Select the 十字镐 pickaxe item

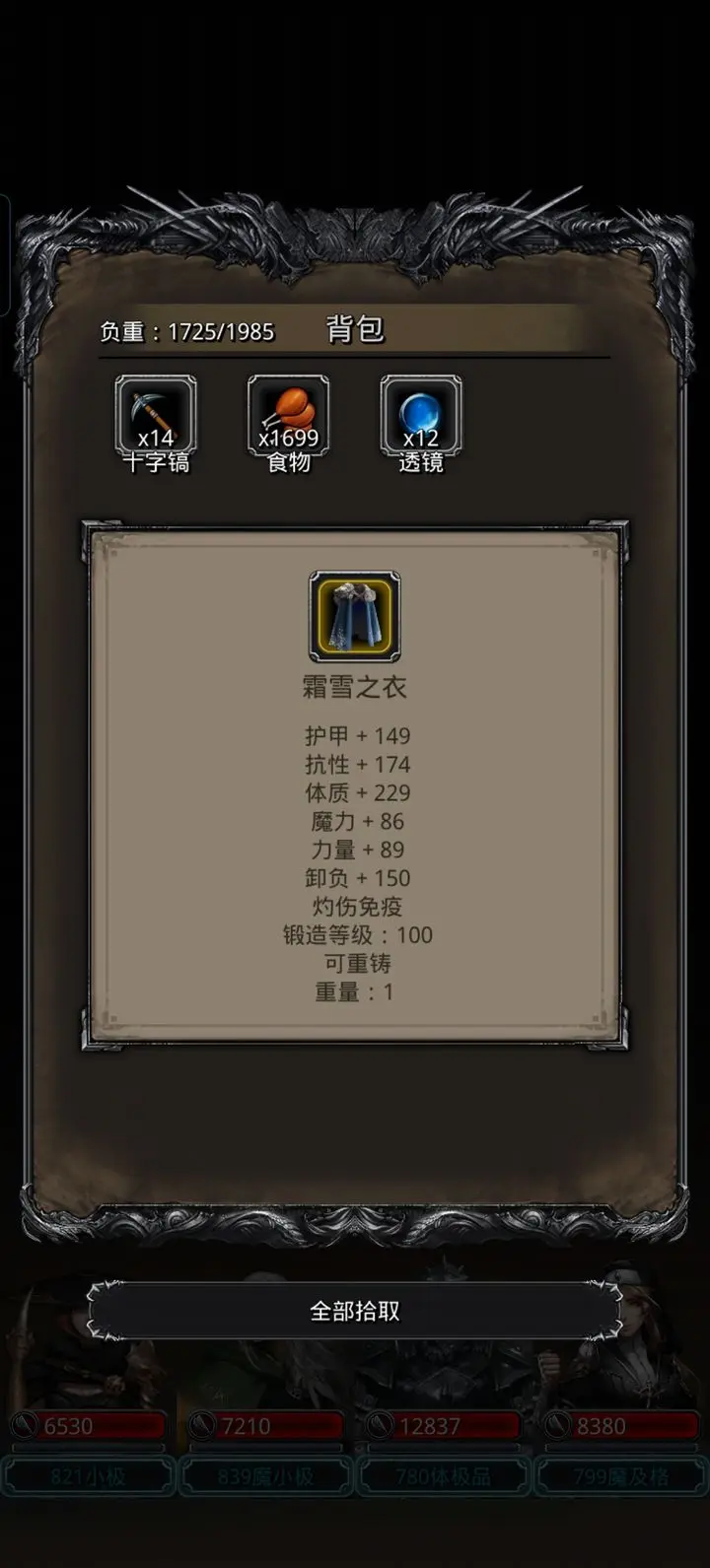tap(156, 417)
